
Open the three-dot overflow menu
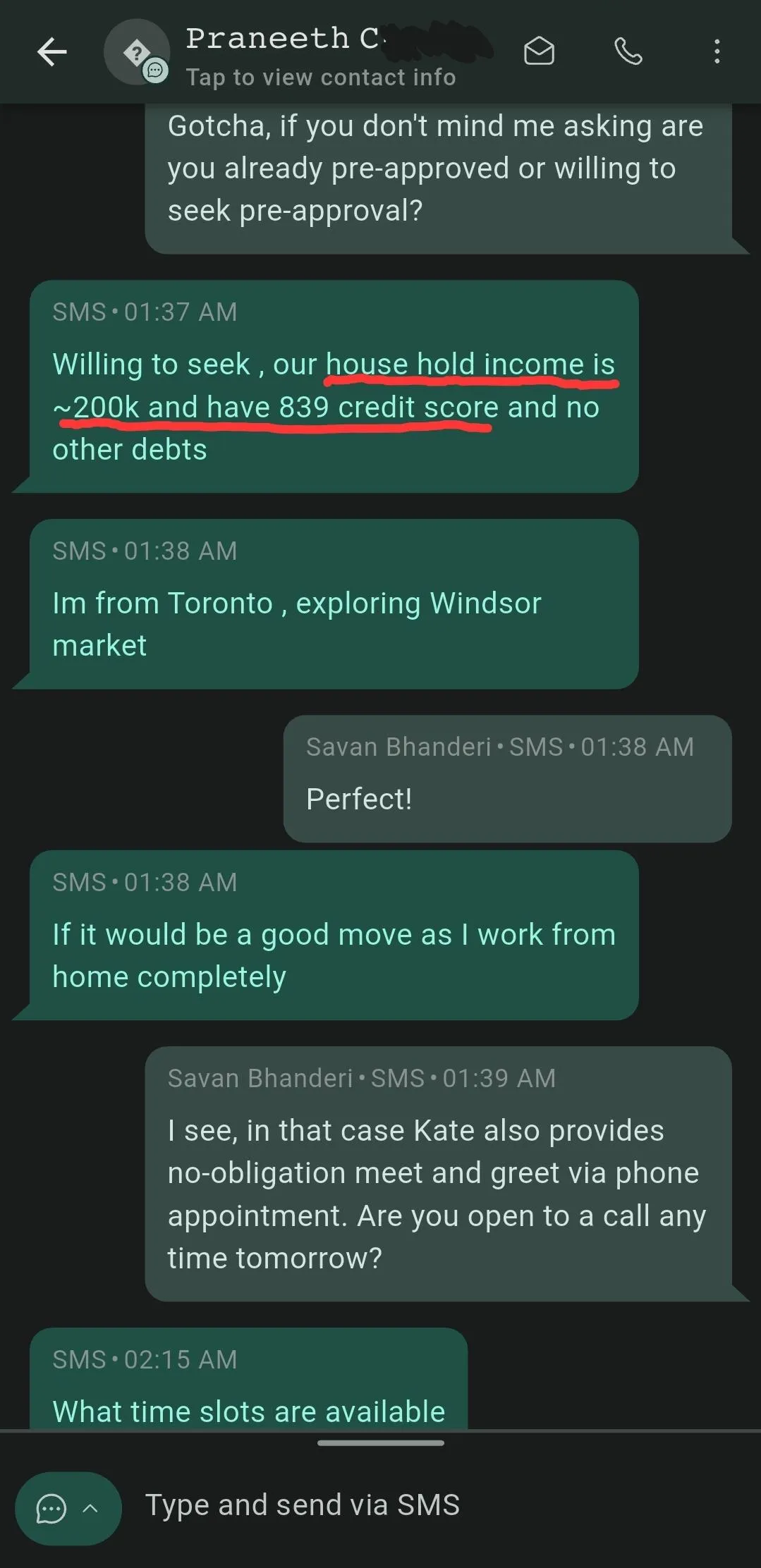pyautogui.click(x=717, y=51)
